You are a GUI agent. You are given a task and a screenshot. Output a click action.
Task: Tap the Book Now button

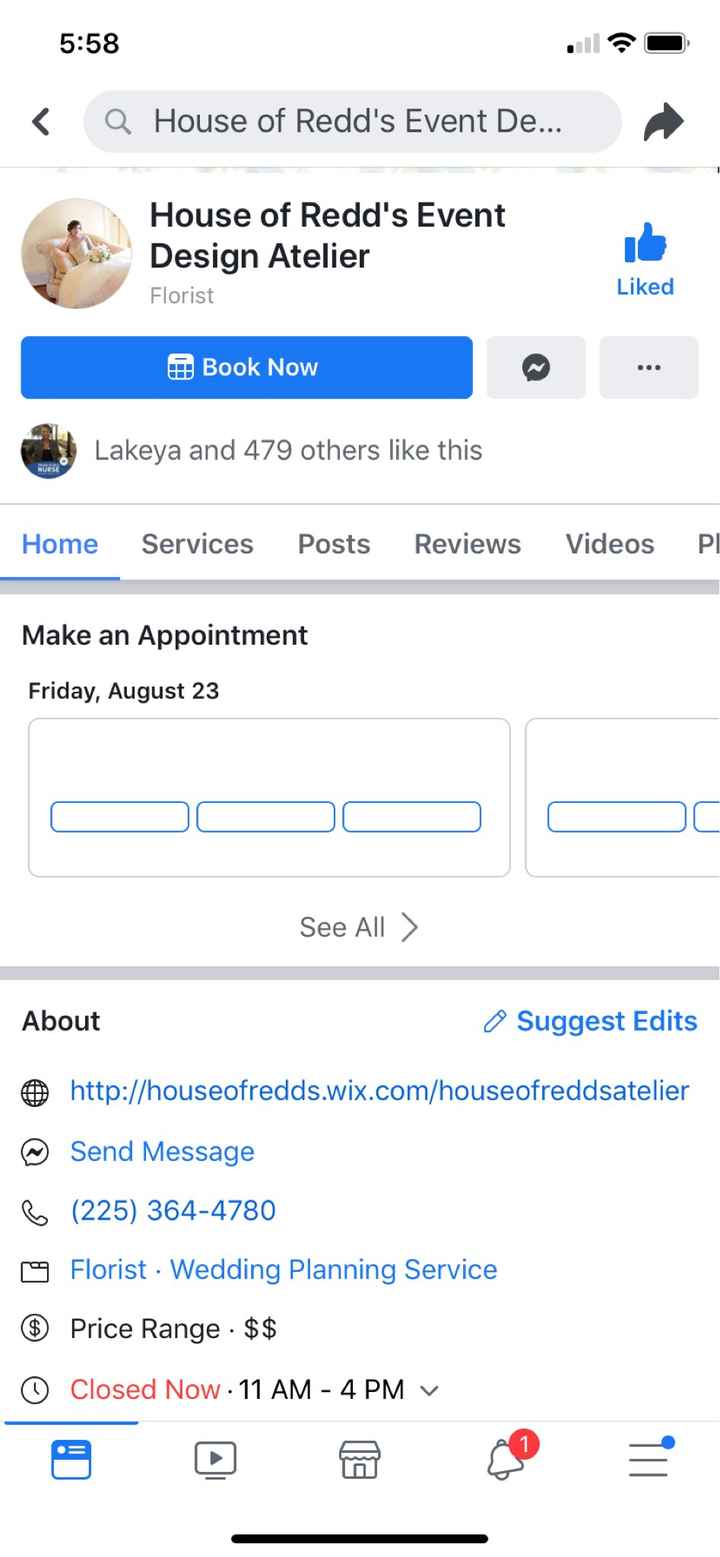coord(246,367)
